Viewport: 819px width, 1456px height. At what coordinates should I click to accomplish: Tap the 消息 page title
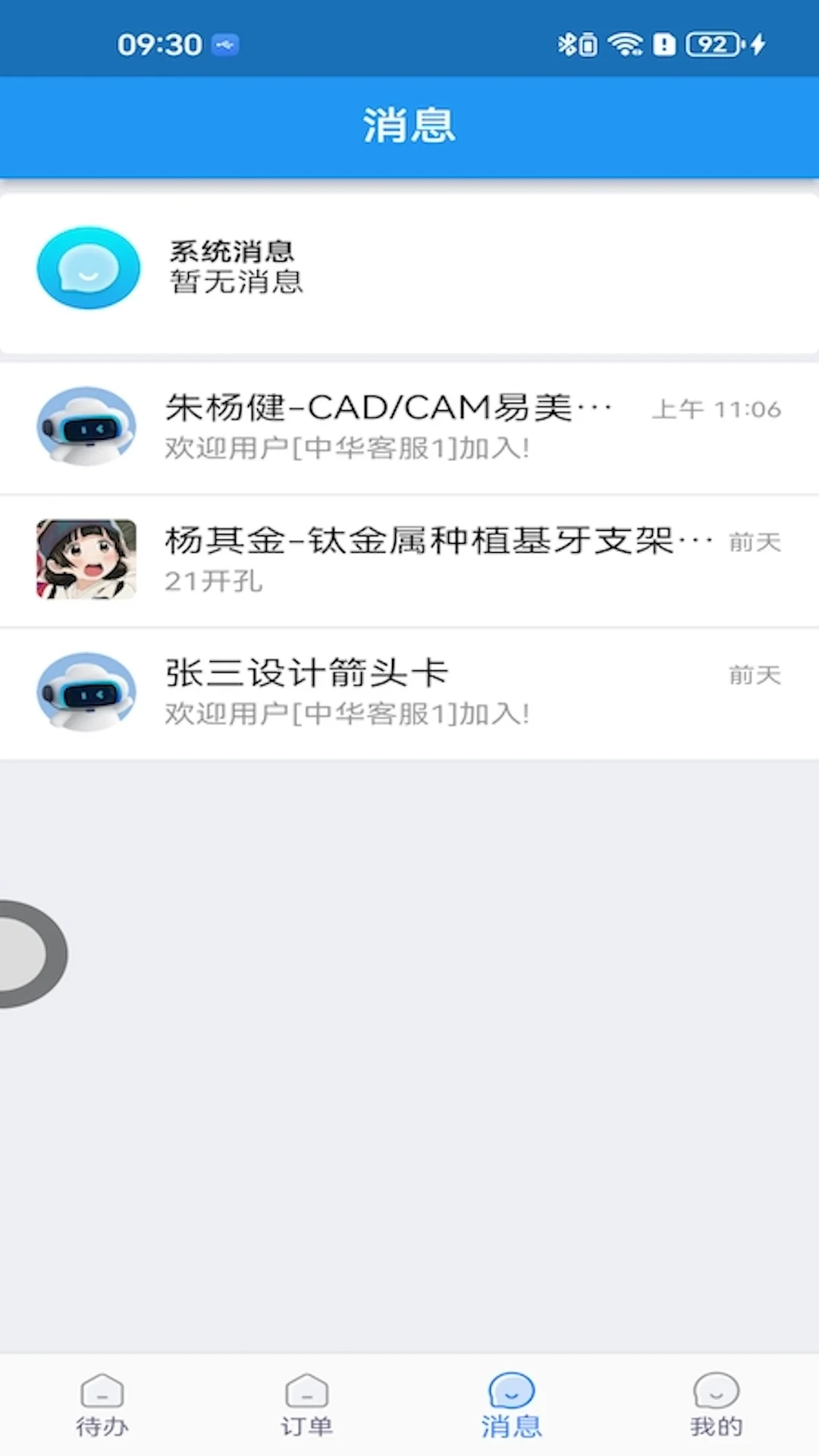tap(409, 126)
